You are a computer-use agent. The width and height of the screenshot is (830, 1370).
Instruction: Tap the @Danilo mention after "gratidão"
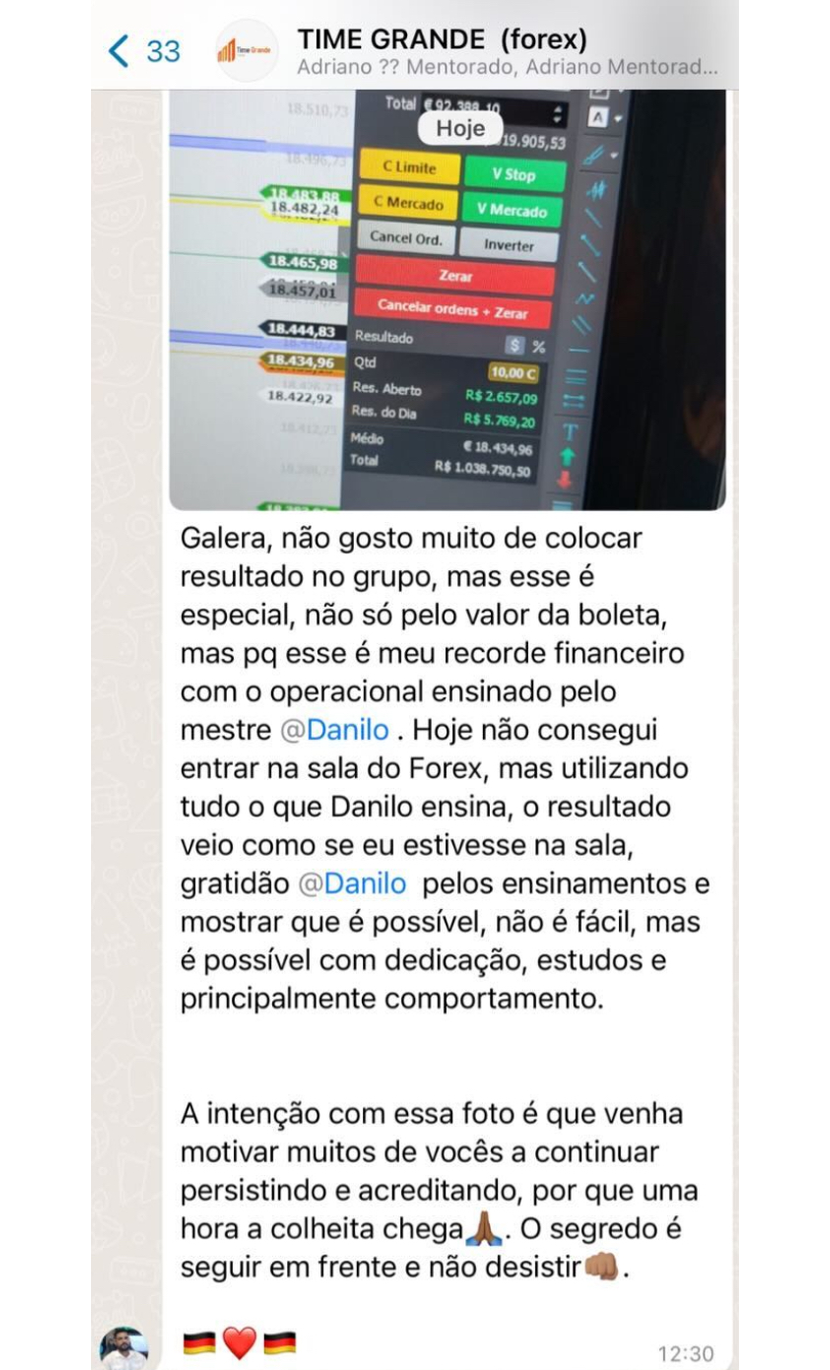pos(352,884)
